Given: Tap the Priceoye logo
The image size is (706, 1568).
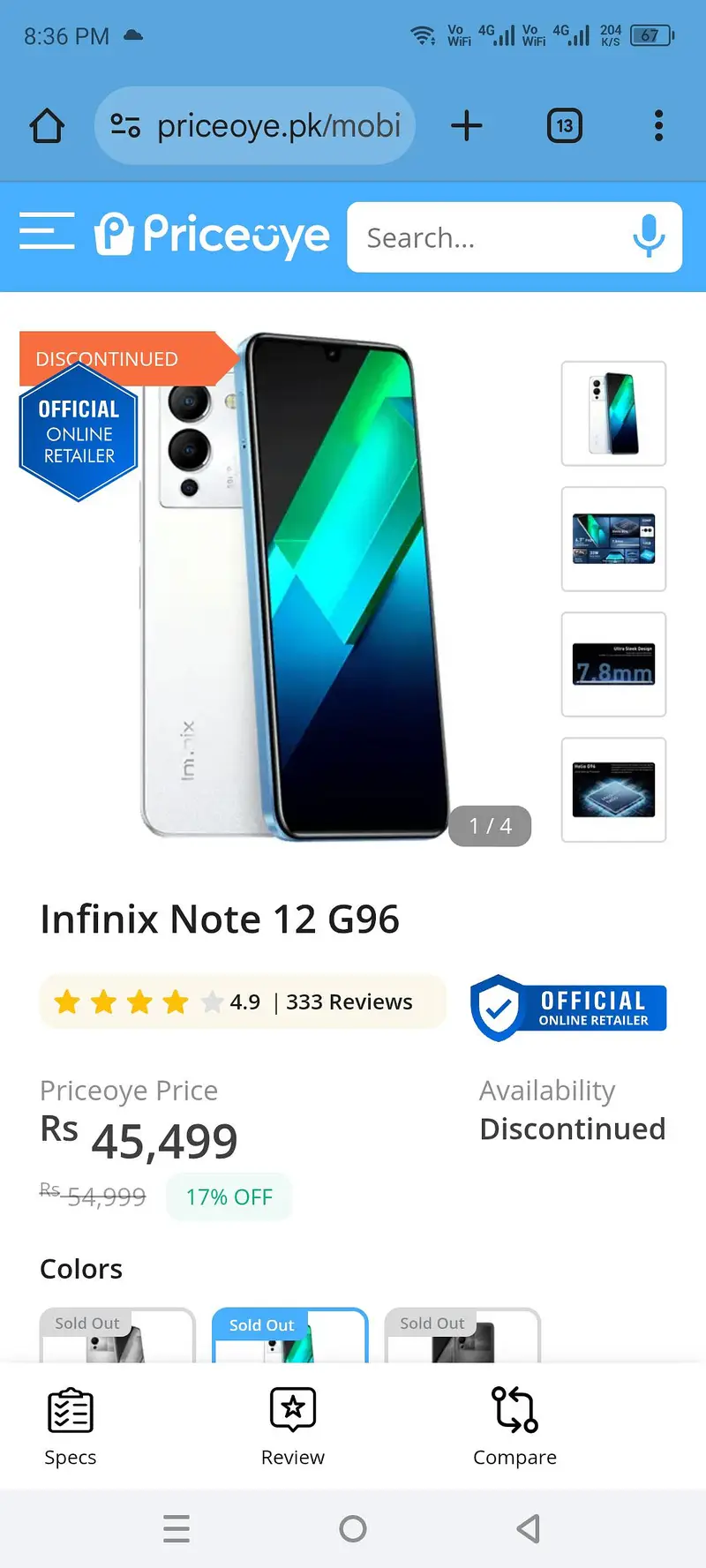Looking at the screenshot, I should [x=213, y=235].
